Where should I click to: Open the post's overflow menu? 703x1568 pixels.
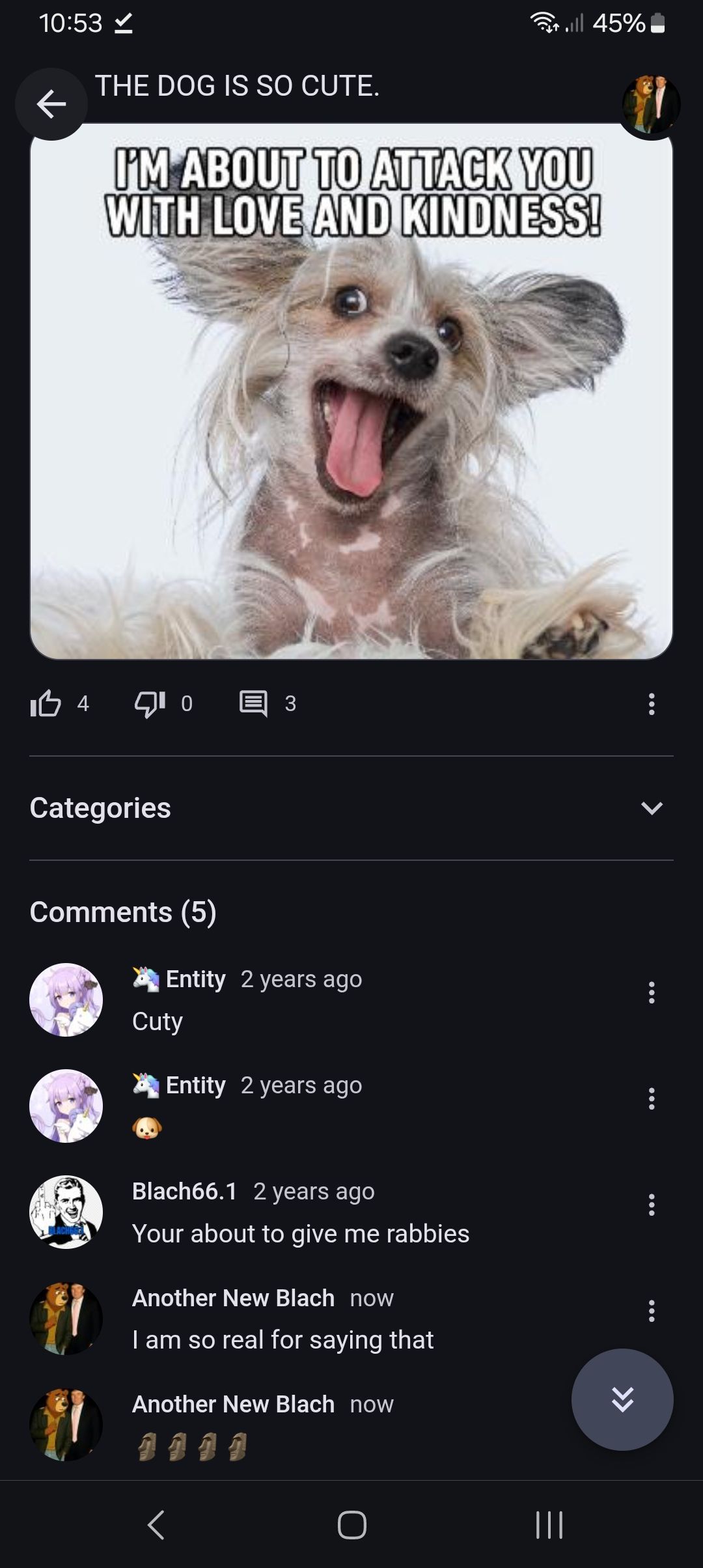coord(651,704)
